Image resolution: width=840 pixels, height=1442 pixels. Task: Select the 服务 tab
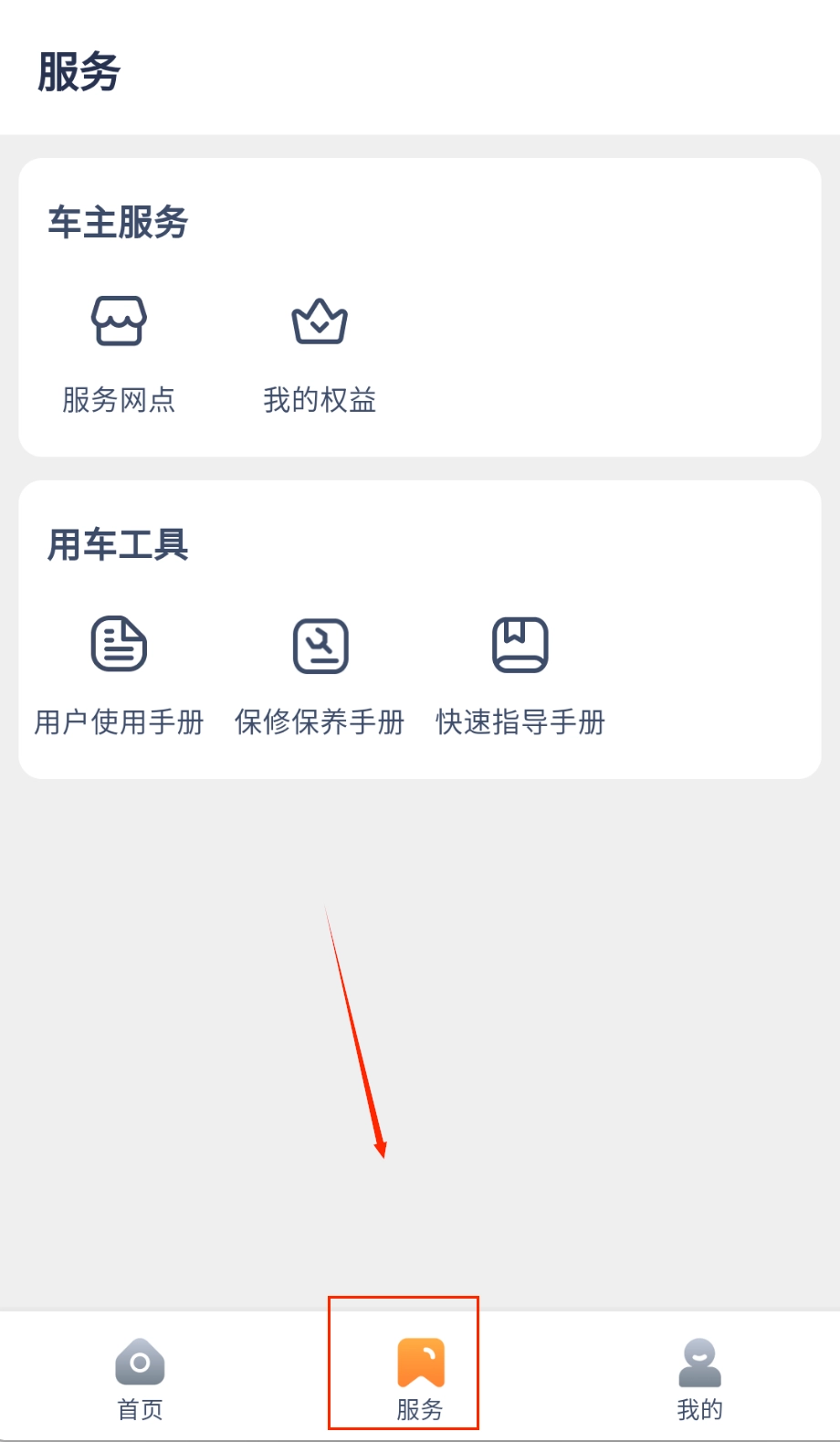pyautogui.click(x=420, y=1379)
